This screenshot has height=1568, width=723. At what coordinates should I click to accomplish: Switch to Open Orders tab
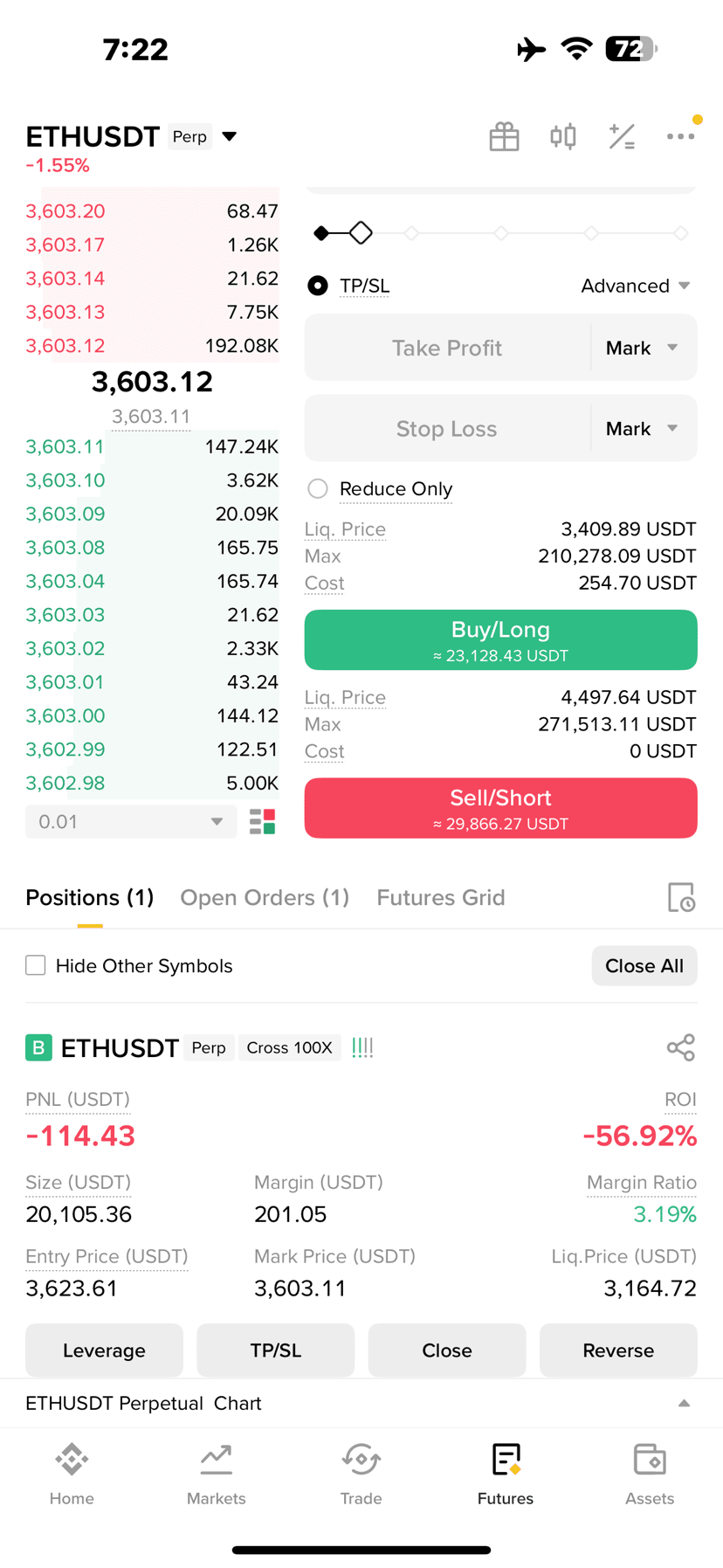[265, 897]
